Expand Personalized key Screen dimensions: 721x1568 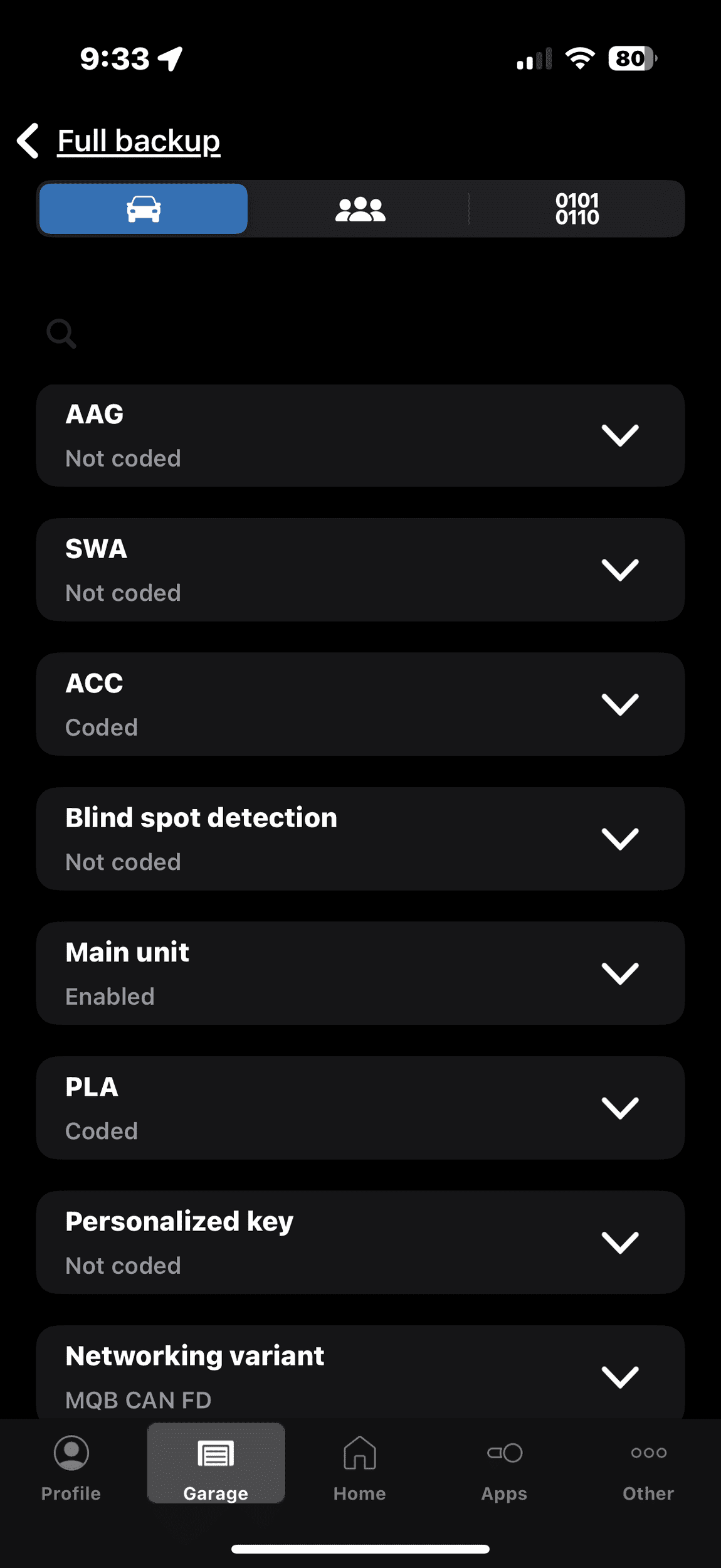tap(619, 1242)
